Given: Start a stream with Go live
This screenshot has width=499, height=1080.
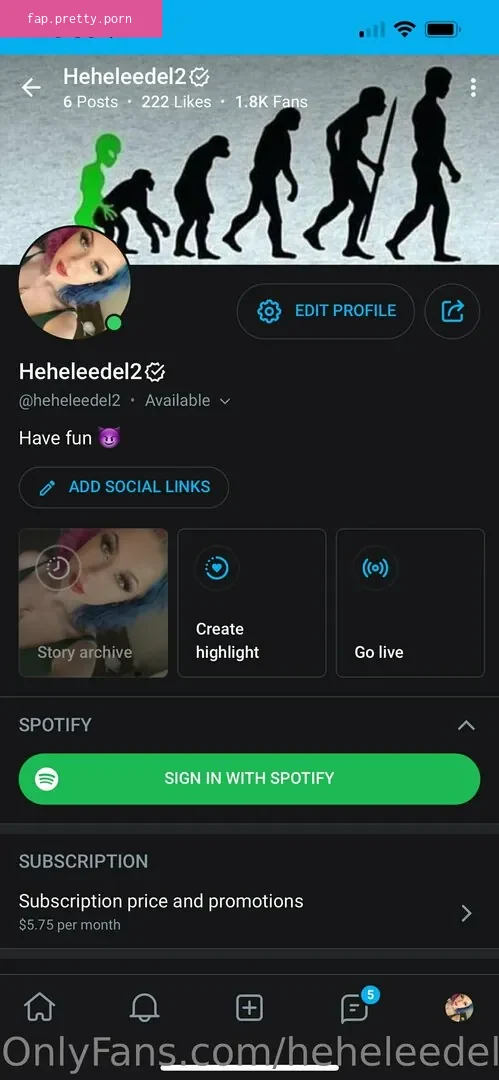Looking at the screenshot, I should pyautogui.click(x=410, y=603).
